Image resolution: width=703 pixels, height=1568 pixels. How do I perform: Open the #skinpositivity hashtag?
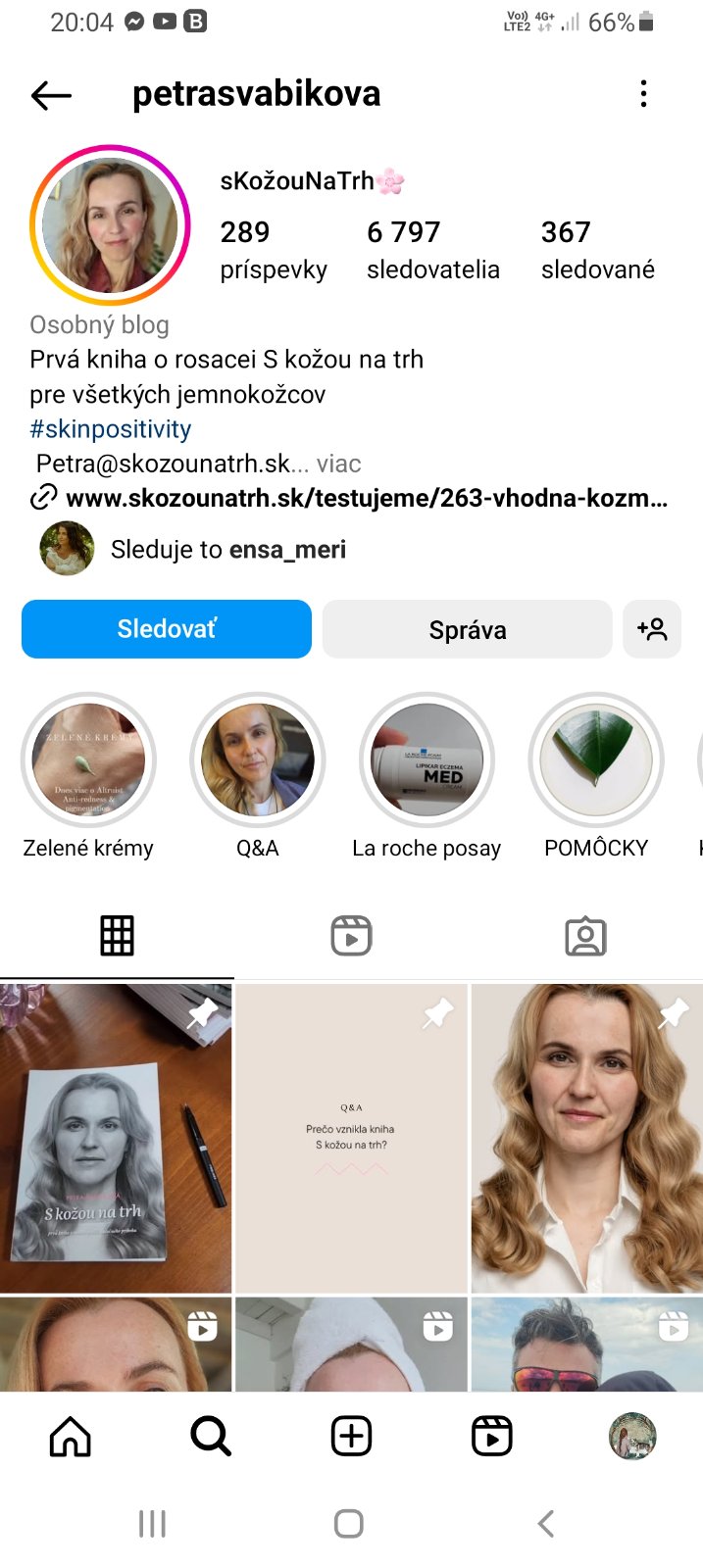click(x=110, y=429)
